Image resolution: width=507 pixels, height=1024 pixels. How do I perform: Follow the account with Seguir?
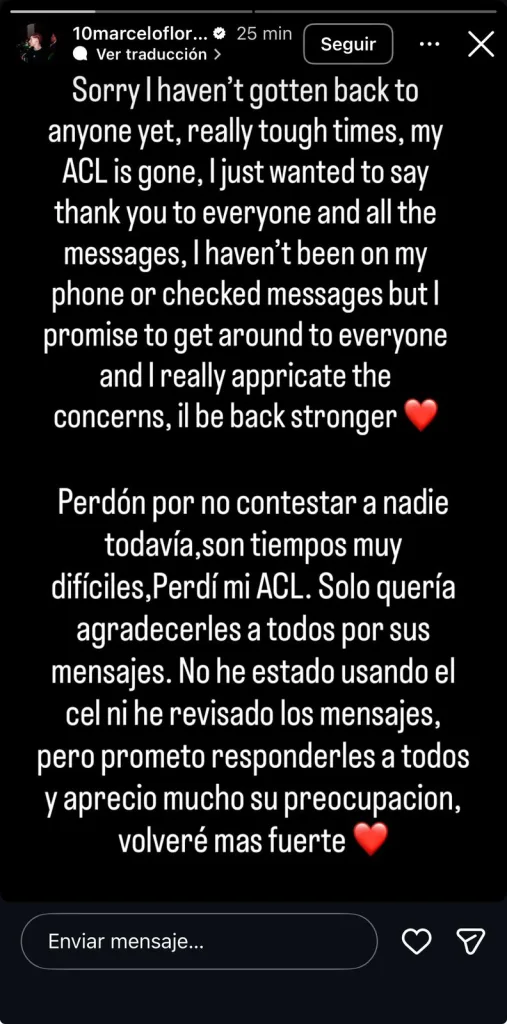click(348, 44)
